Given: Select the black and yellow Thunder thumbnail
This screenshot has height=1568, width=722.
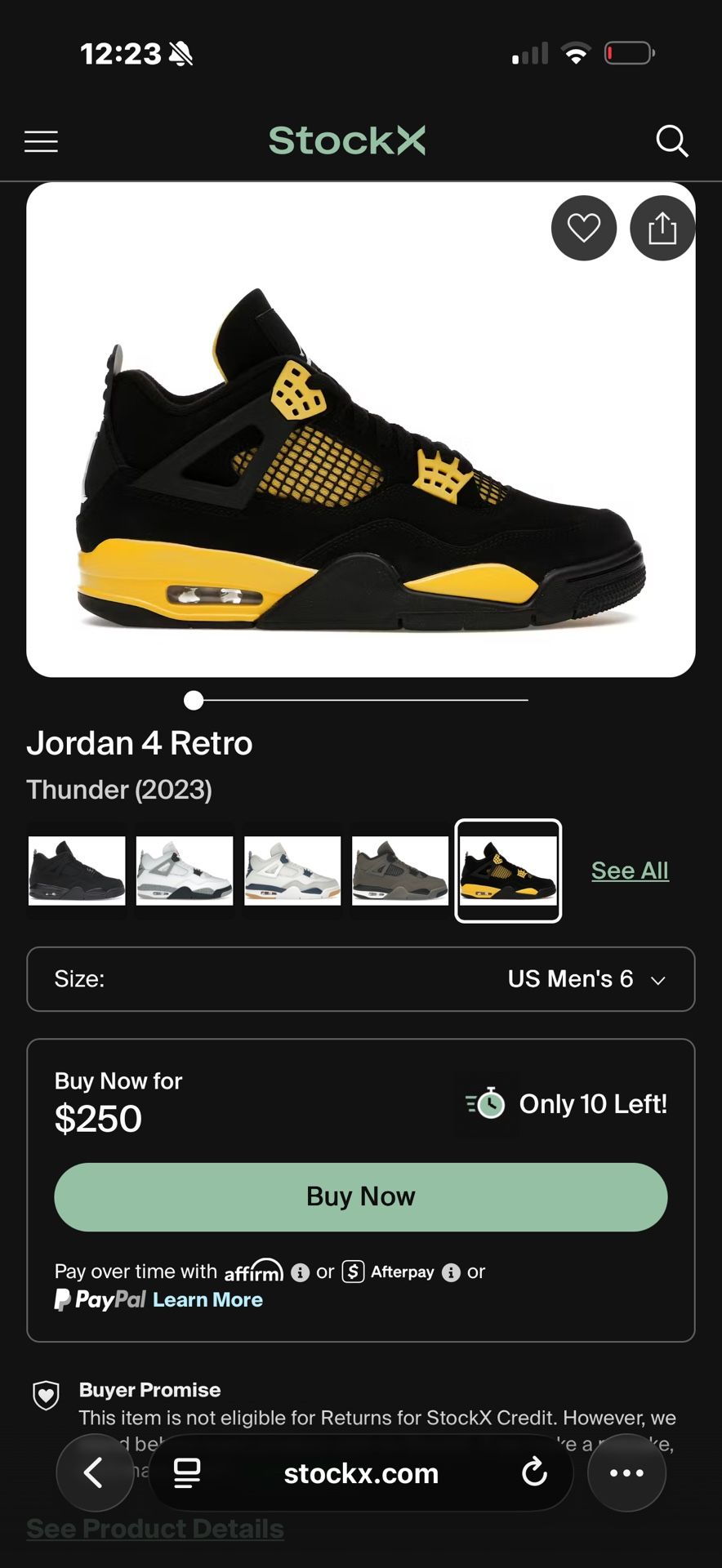Looking at the screenshot, I should coord(508,871).
